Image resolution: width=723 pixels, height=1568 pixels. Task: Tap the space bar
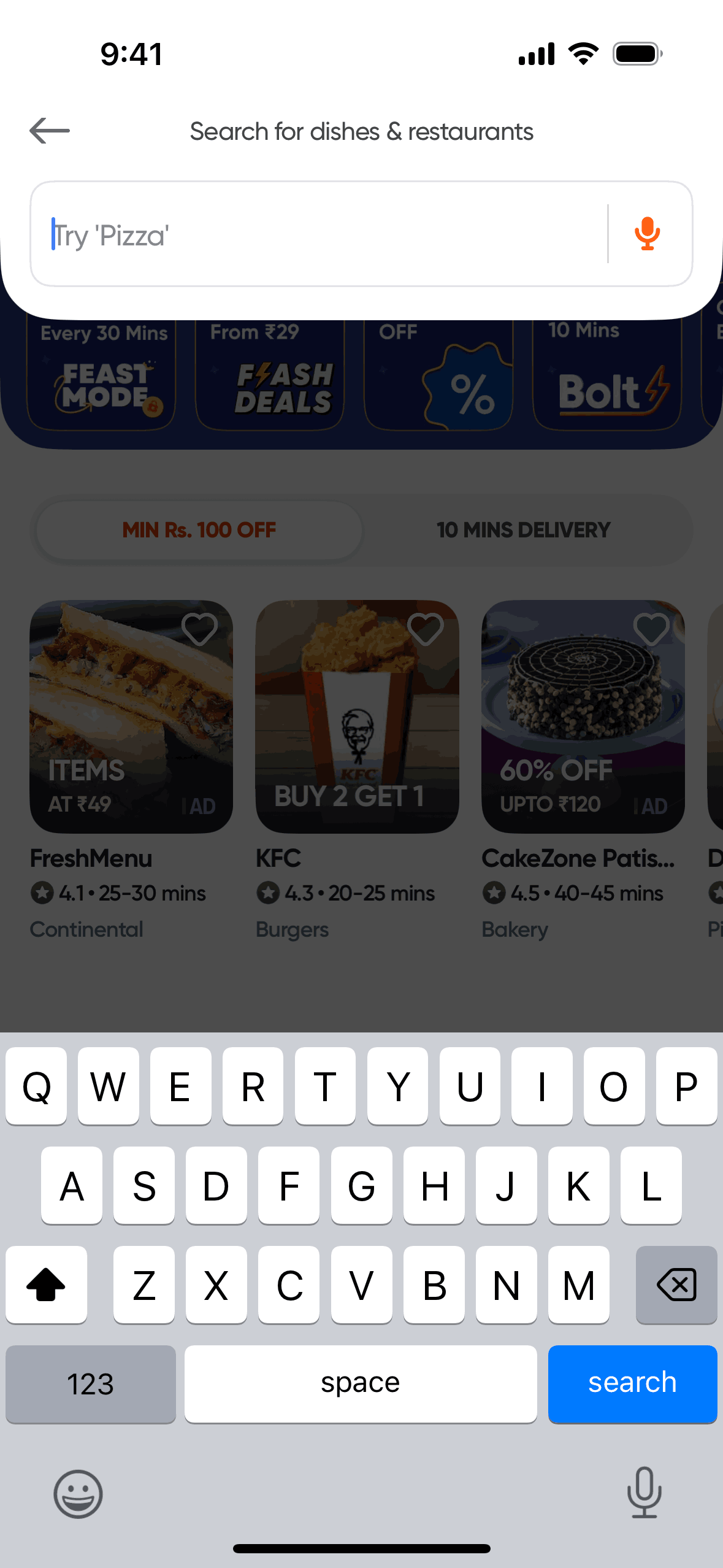[x=361, y=1383]
